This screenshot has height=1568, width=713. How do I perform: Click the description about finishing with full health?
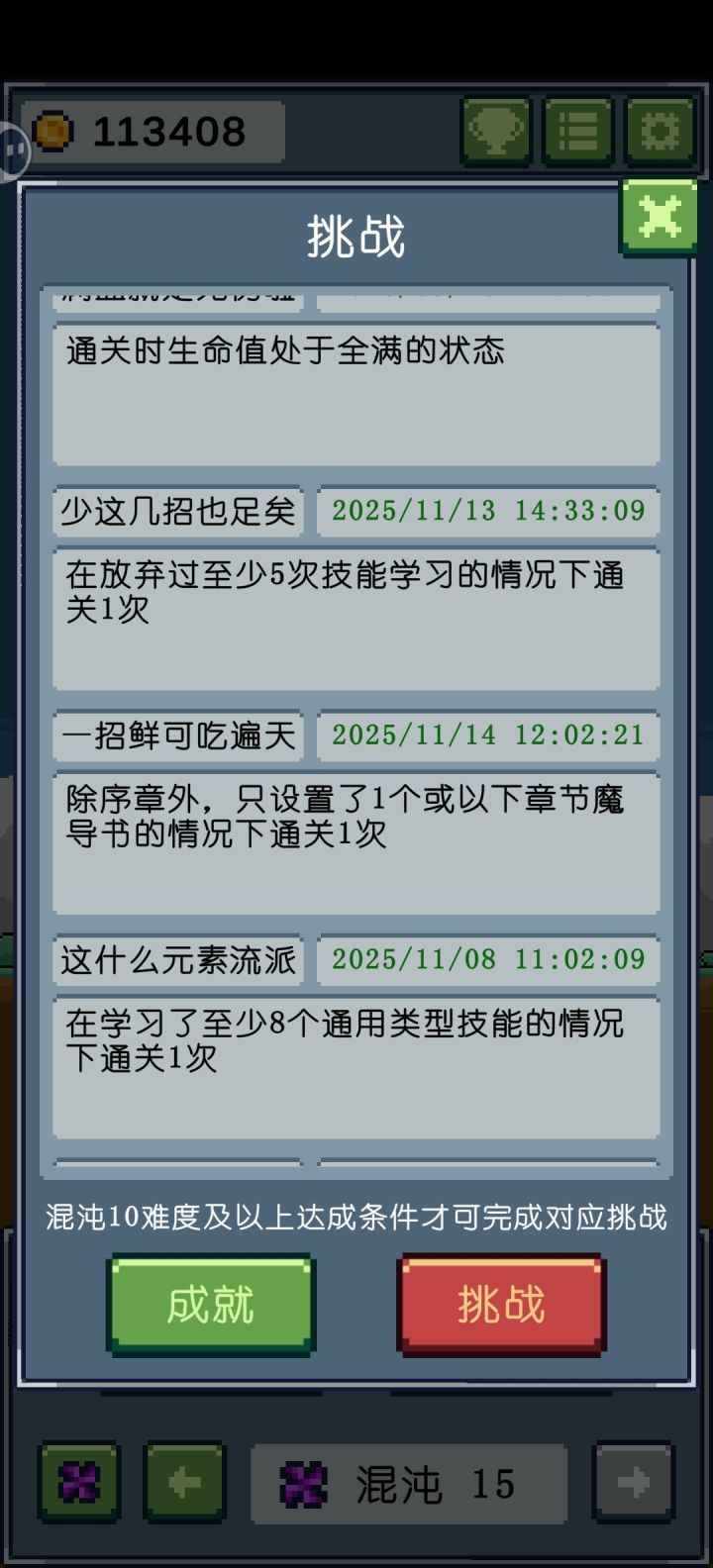pos(356,396)
